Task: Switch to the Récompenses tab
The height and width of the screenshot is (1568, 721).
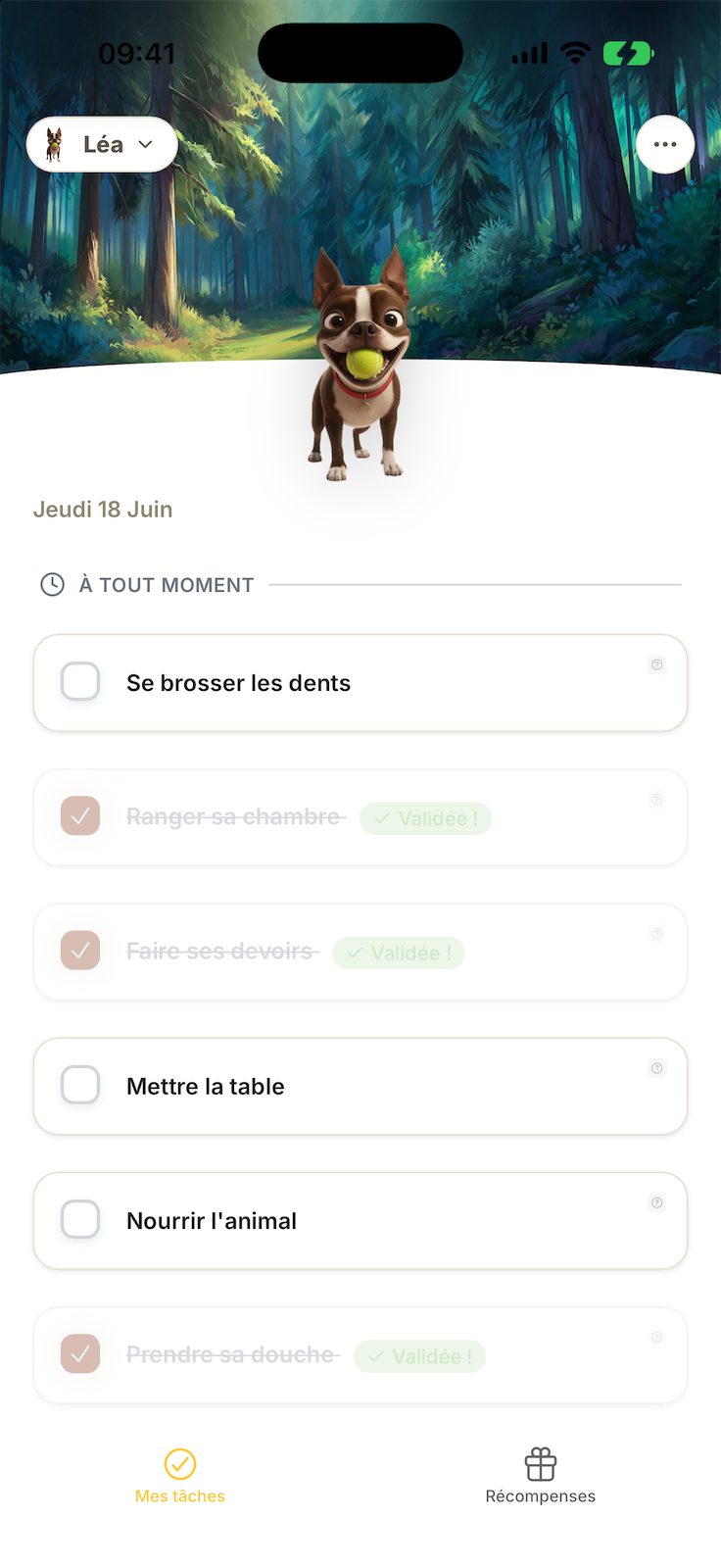Action: pos(541,1477)
